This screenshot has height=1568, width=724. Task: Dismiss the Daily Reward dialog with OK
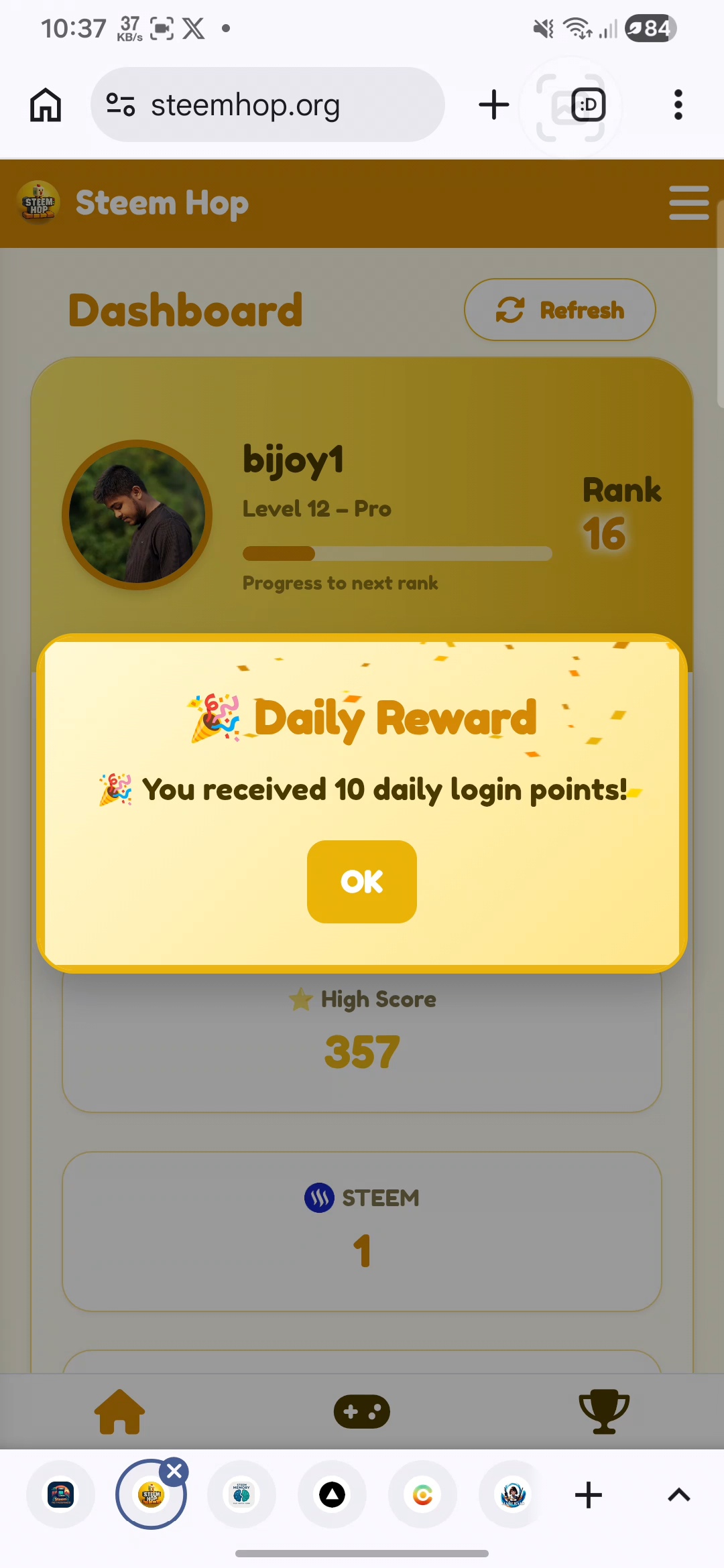click(362, 881)
